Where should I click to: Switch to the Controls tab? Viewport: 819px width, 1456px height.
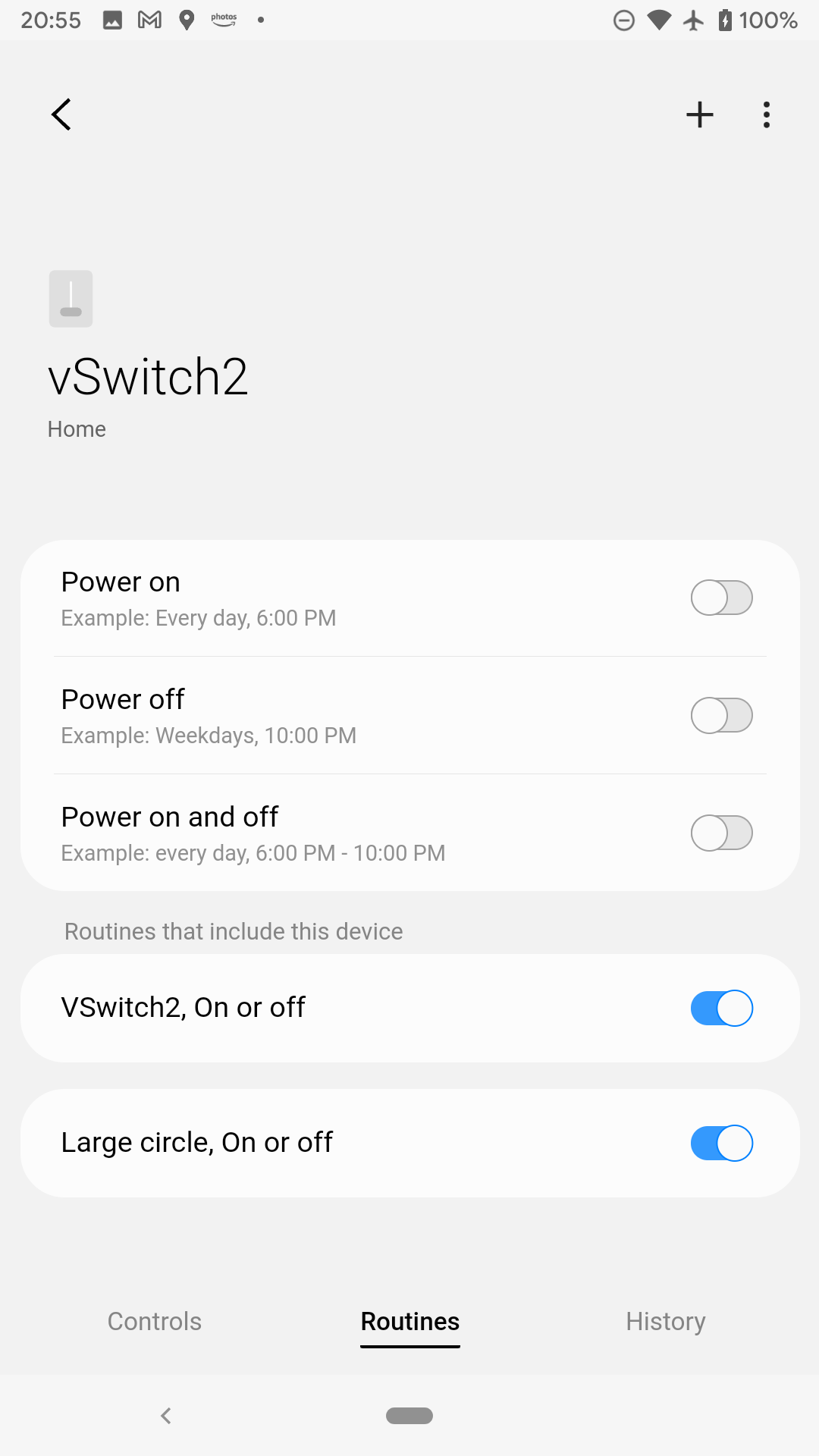155,1322
